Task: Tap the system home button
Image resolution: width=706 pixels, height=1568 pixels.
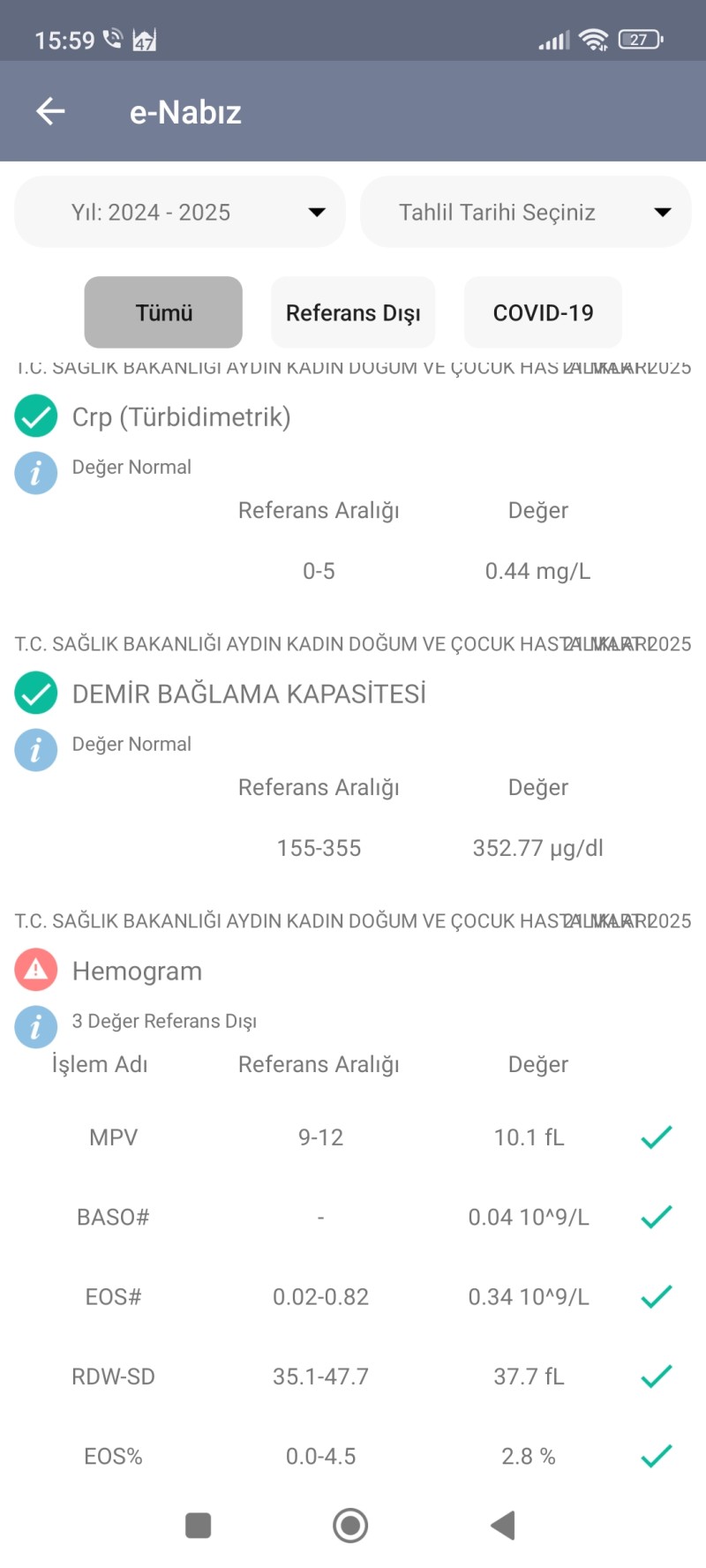Action: (350, 1525)
